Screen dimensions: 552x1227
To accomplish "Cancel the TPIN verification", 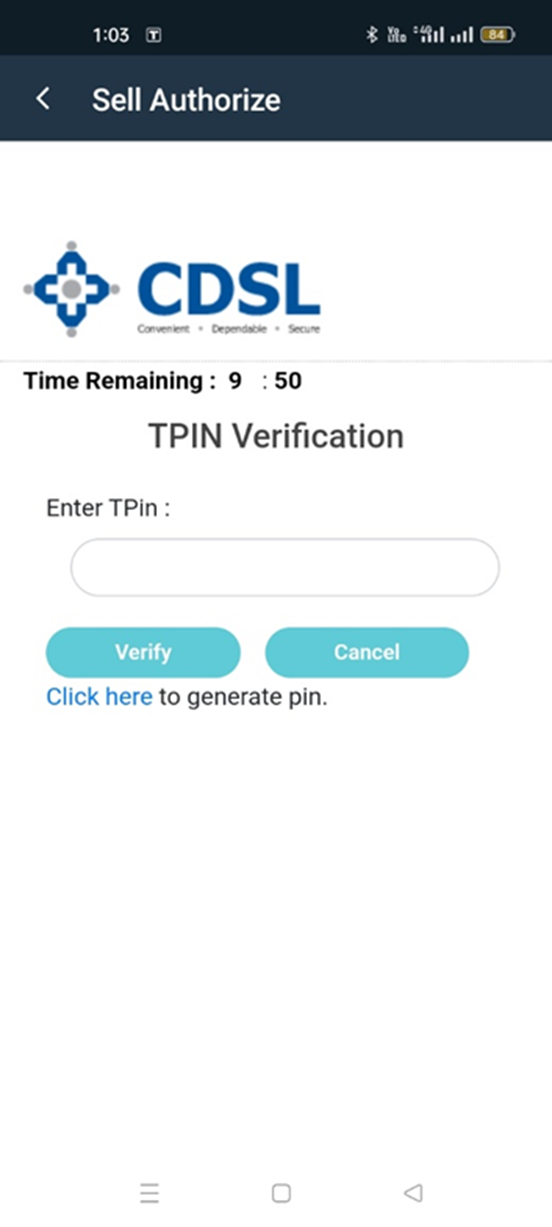I will (x=367, y=653).
